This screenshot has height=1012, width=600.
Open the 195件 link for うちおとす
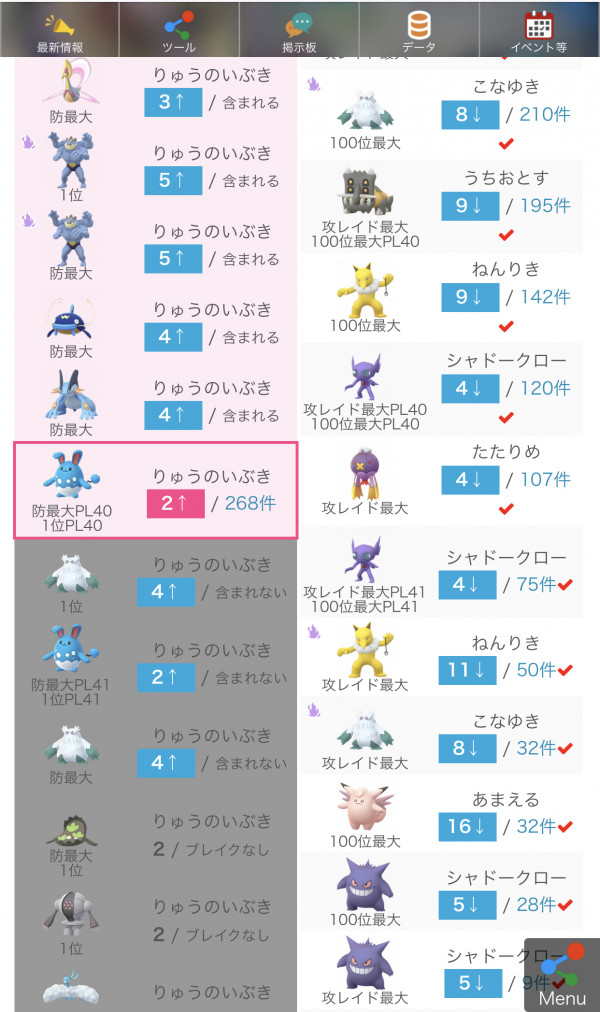(544, 205)
